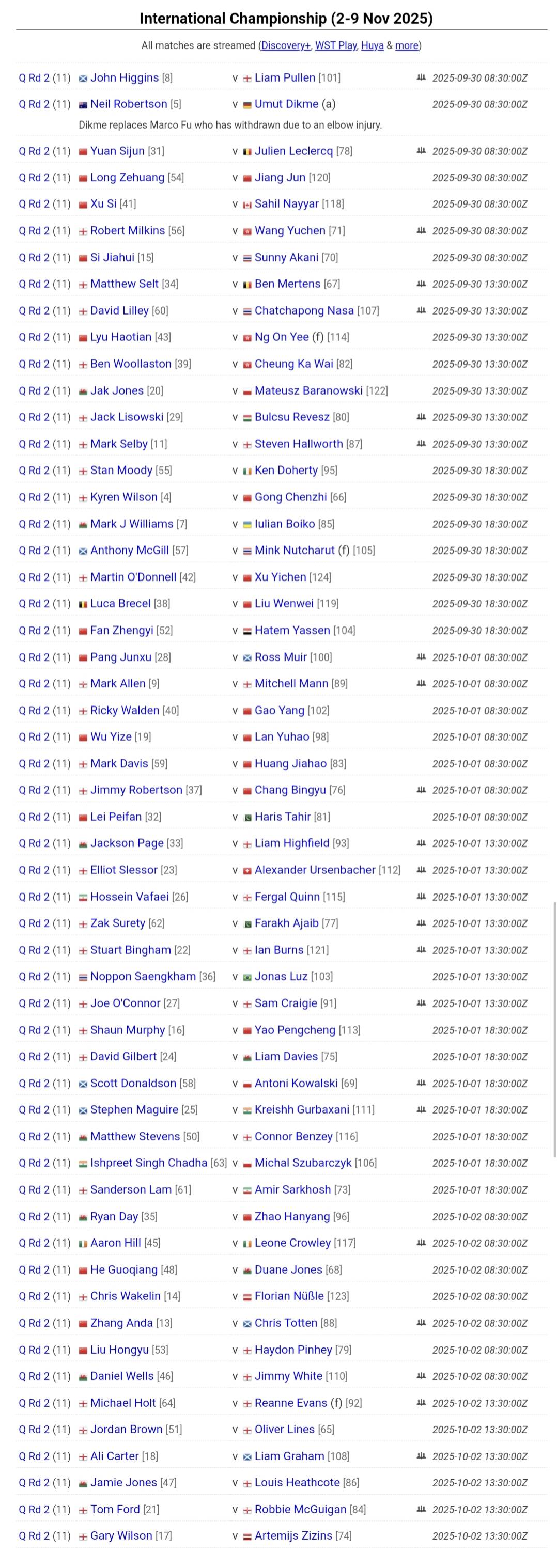Open the WST Play streaming link
The width and height of the screenshot is (557, 1568).
[x=335, y=45]
